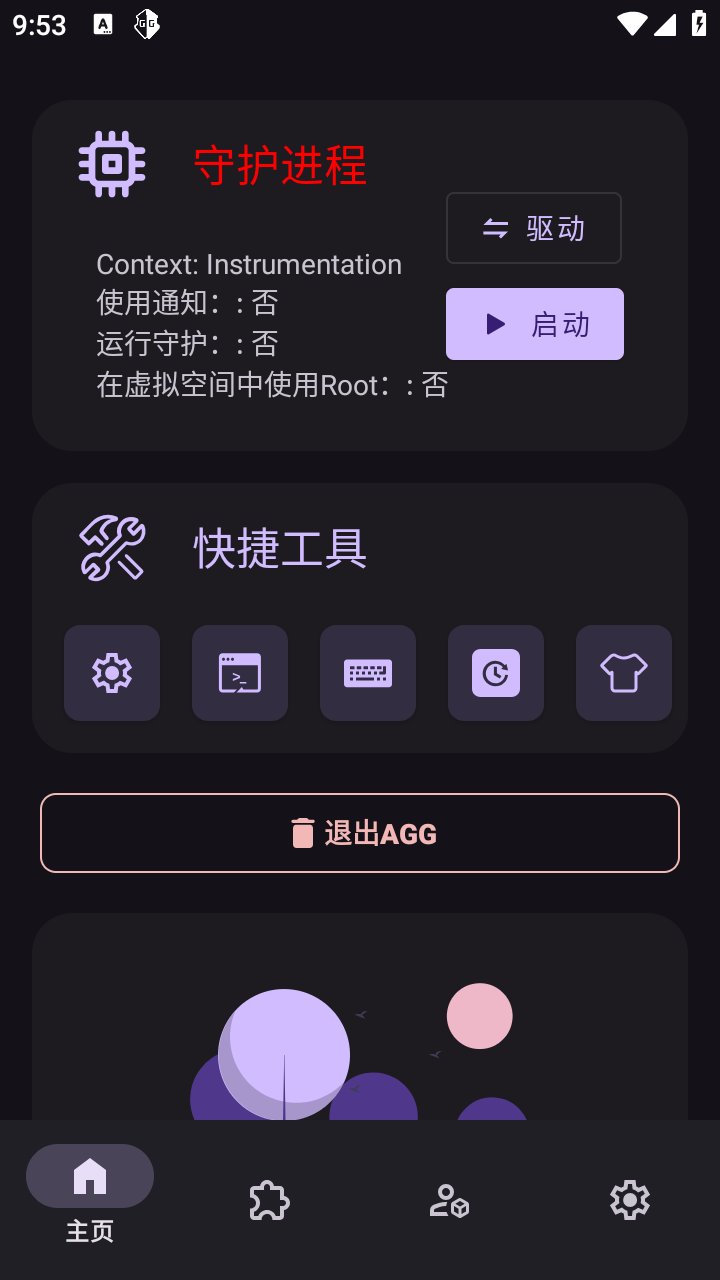Screen dimensions: 720x1280
Task: Click the clock/history tool icon
Action: [x=496, y=672]
